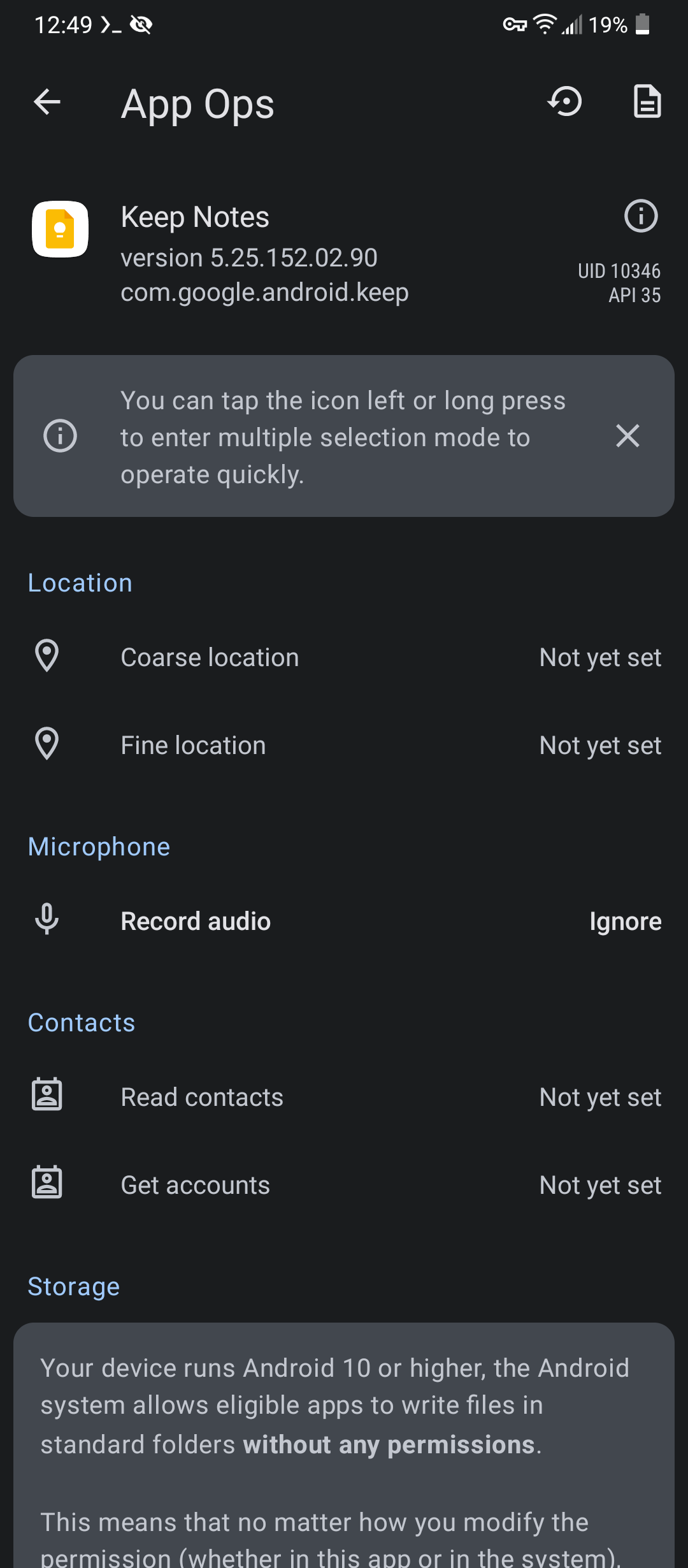The image size is (688, 1568).
Task: Dismiss the multiple selection tip banner
Action: 627,436
